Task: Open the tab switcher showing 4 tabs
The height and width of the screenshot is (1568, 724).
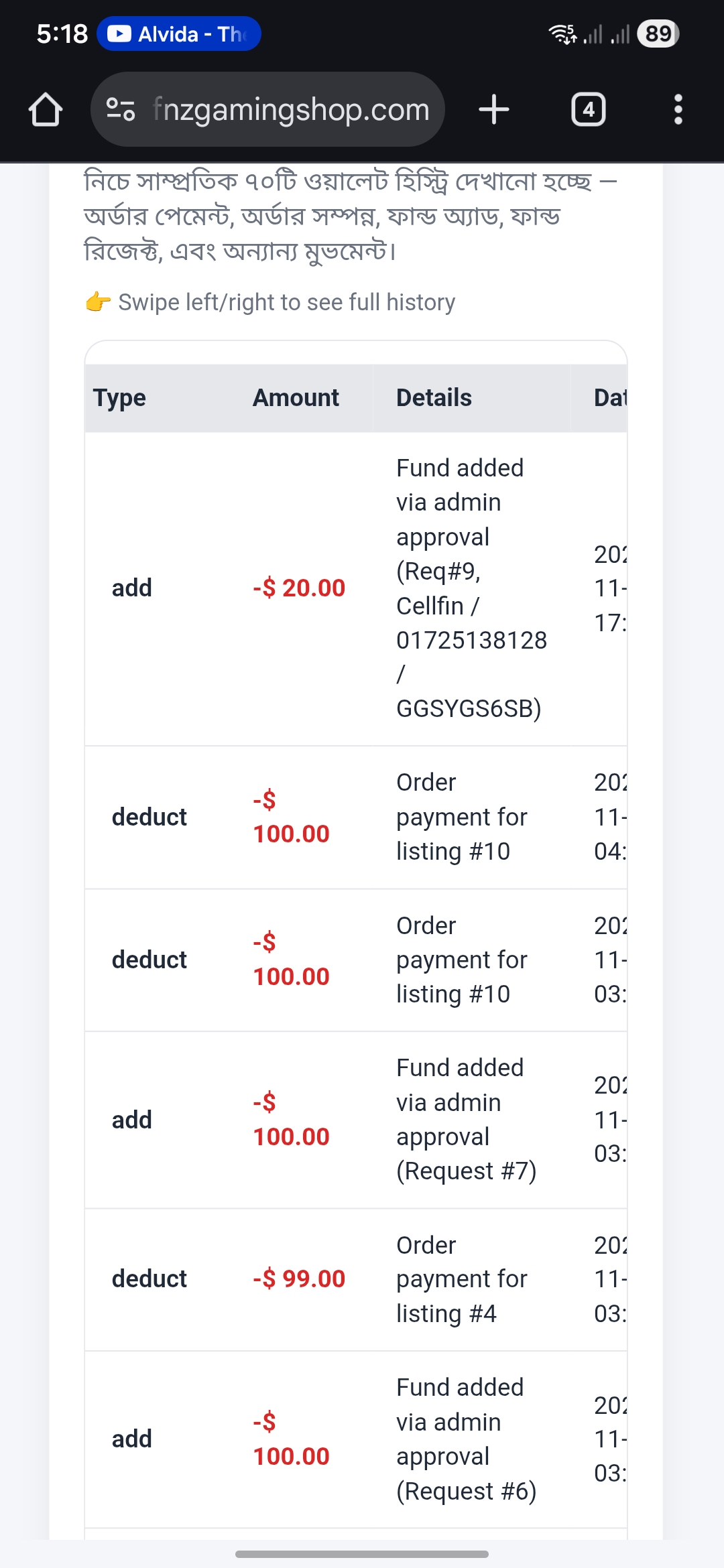Action: (x=589, y=109)
